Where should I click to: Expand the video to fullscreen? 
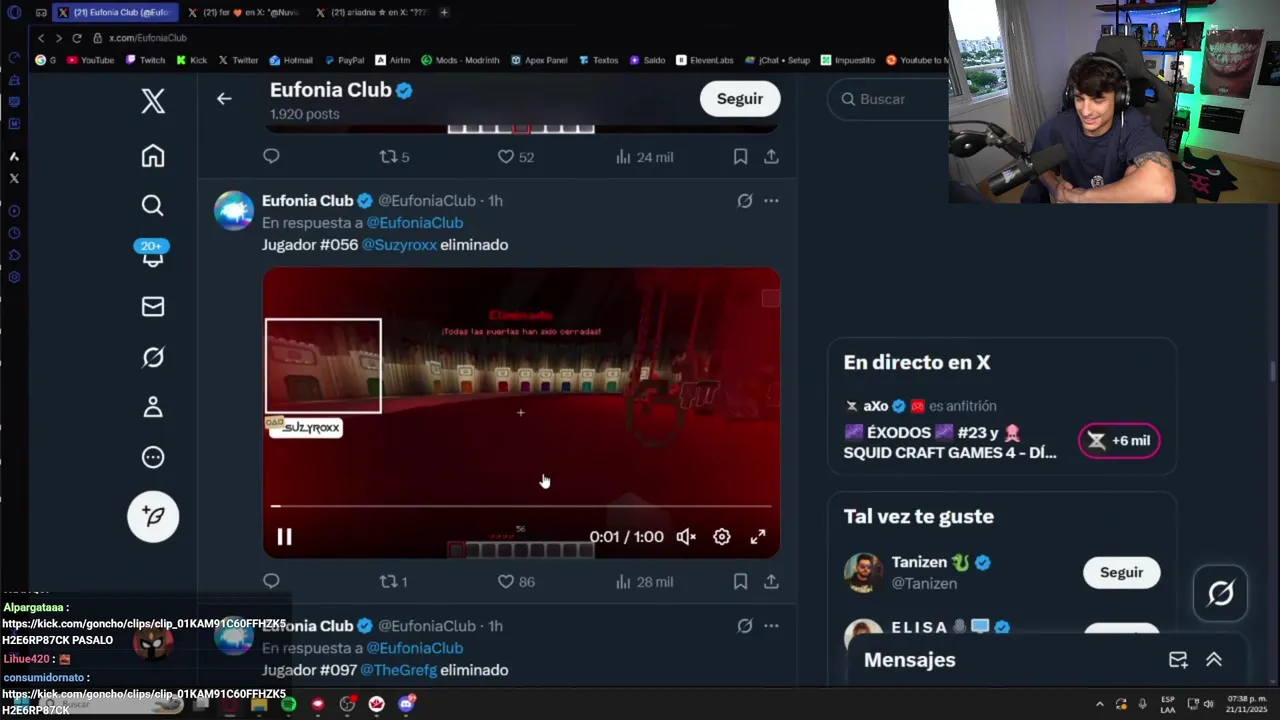[758, 537]
